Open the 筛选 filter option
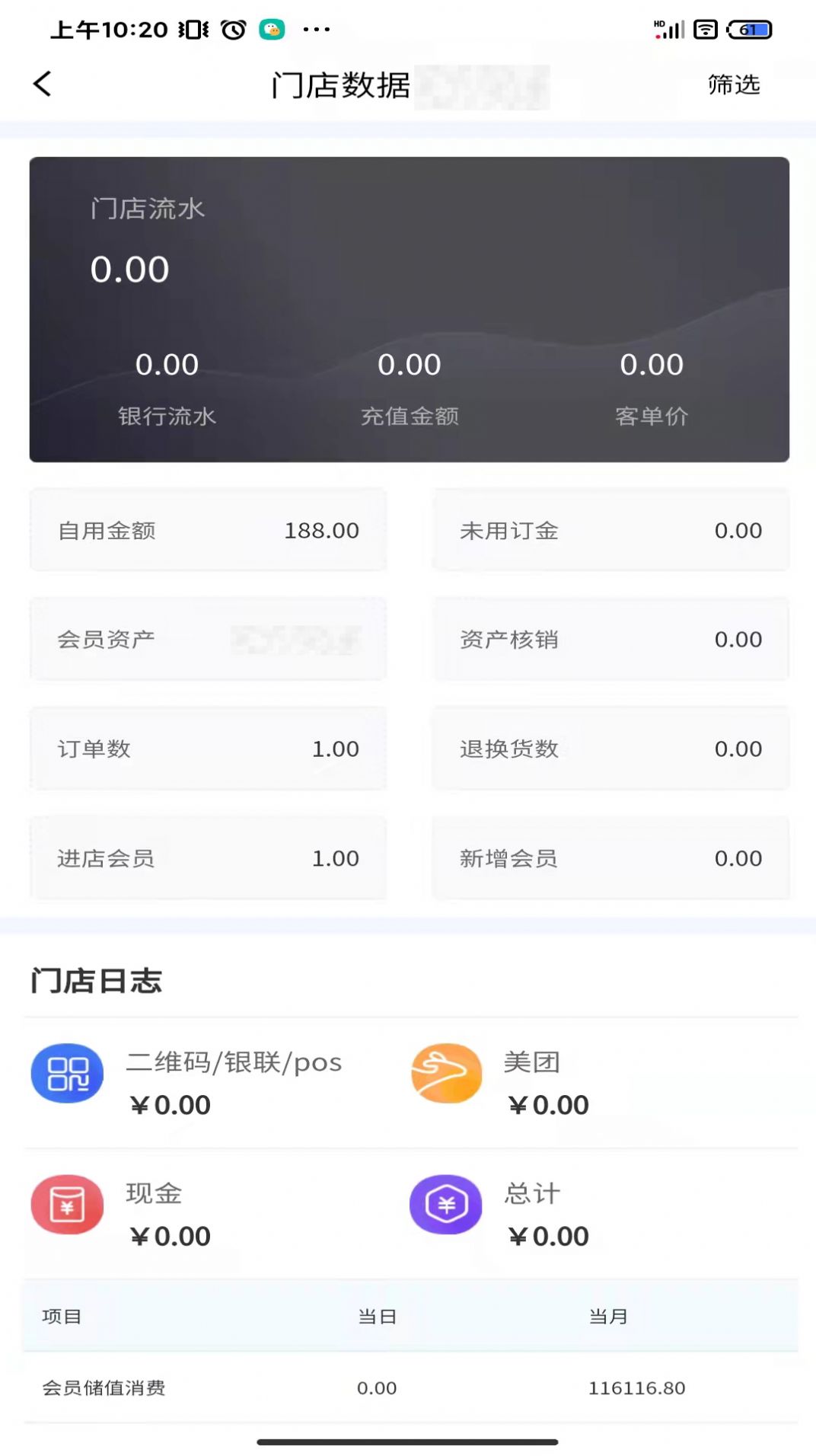This screenshot has height=1456, width=816. coord(733,85)
